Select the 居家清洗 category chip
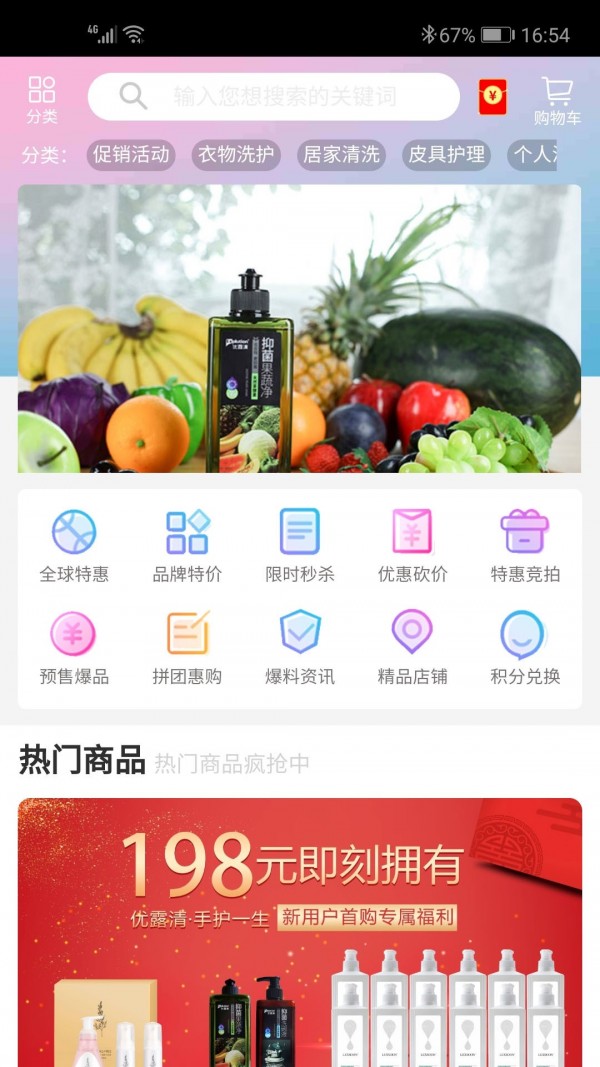Image resolution: width=600 pixels, height=1067 pixels. coord(341,155)
